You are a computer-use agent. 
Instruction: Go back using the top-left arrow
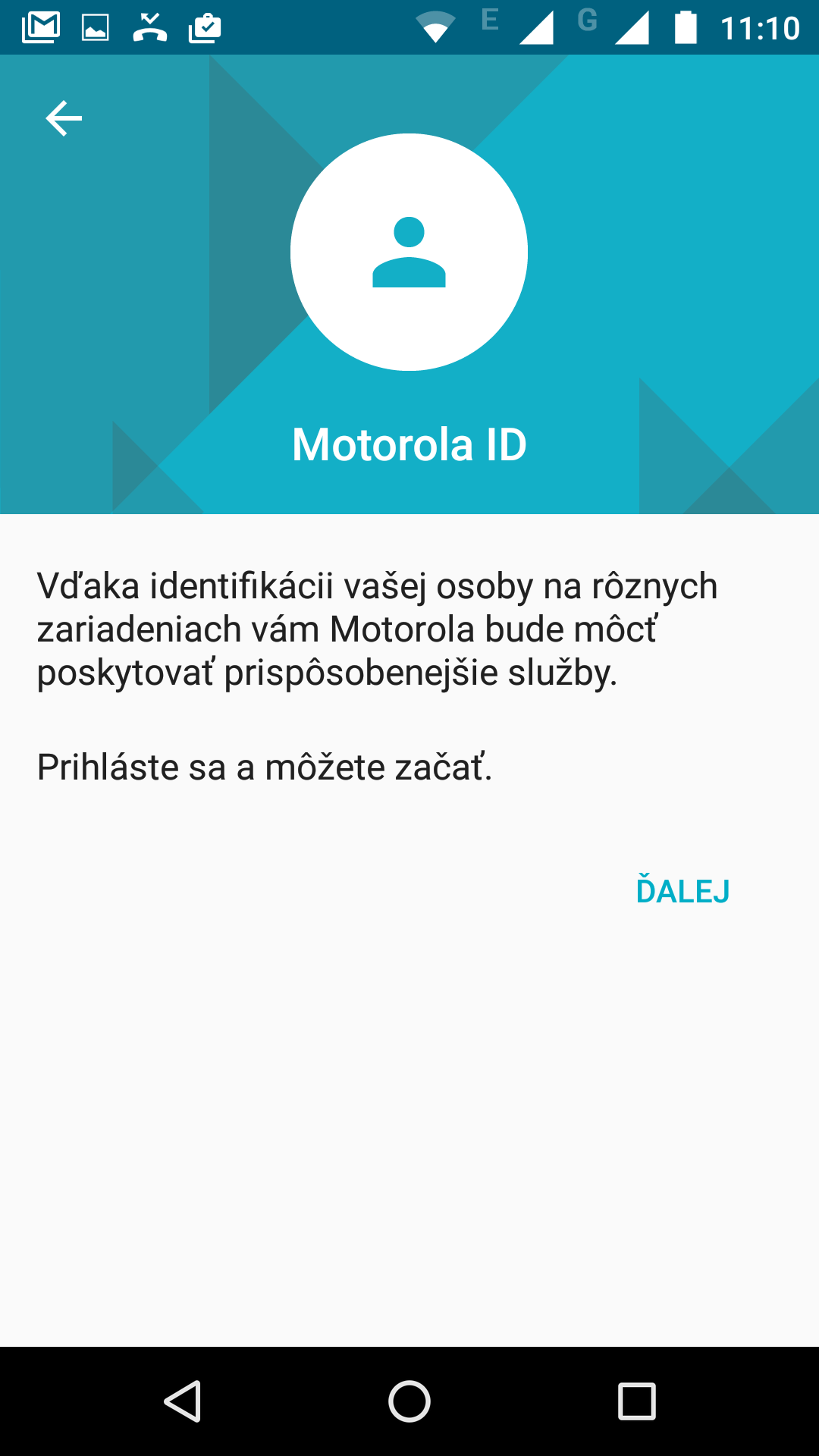[x=64, y=118]
